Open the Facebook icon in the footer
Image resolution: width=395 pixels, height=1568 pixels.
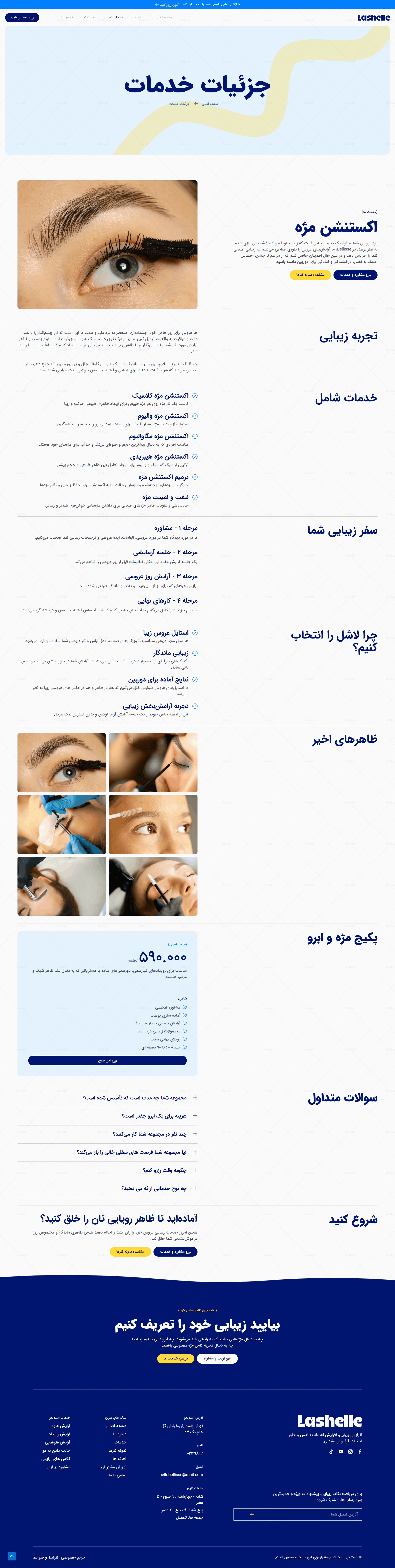[360, 1452]
